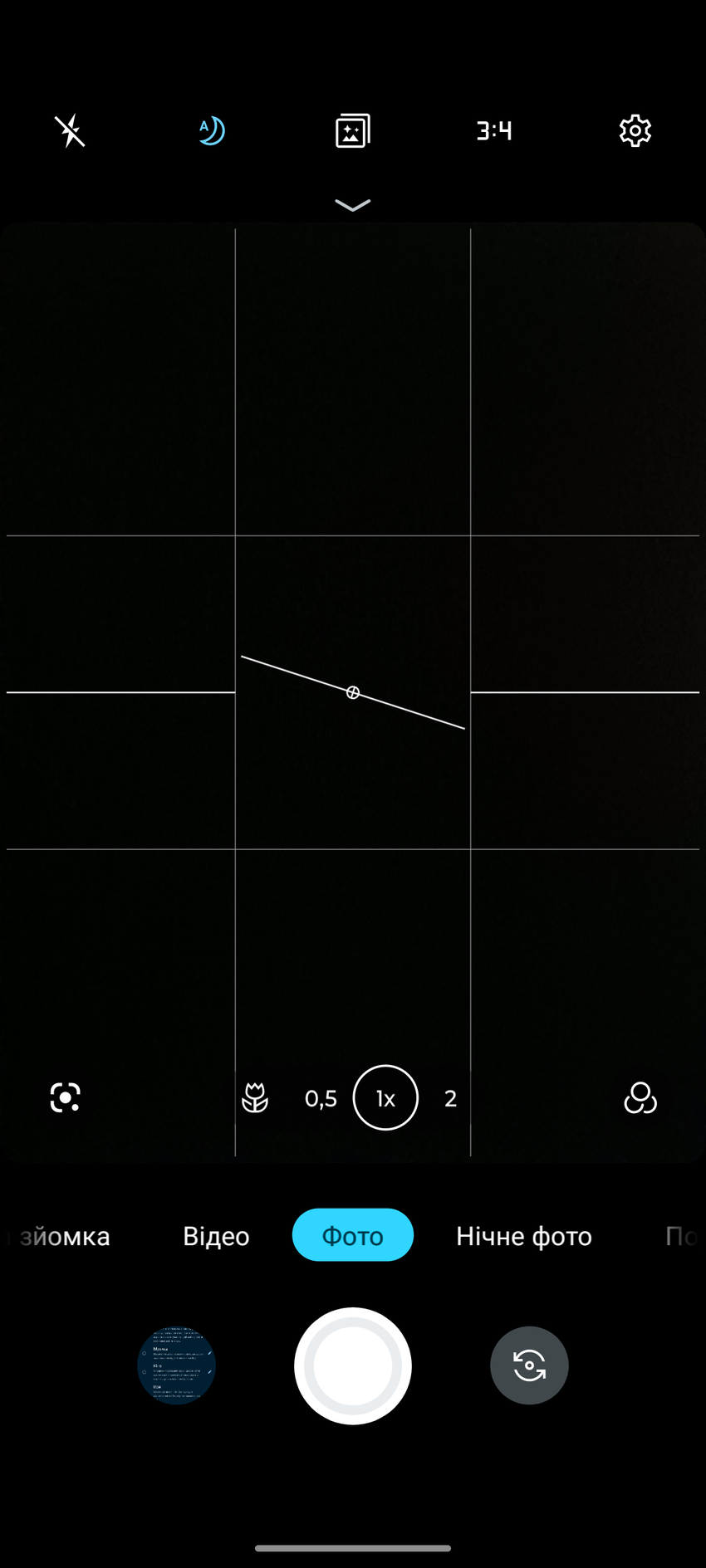Image resolution: width=706 pixels, height=1568 pixels.
Task: Open the last photo thumbnail
Action: [176, 1365]
